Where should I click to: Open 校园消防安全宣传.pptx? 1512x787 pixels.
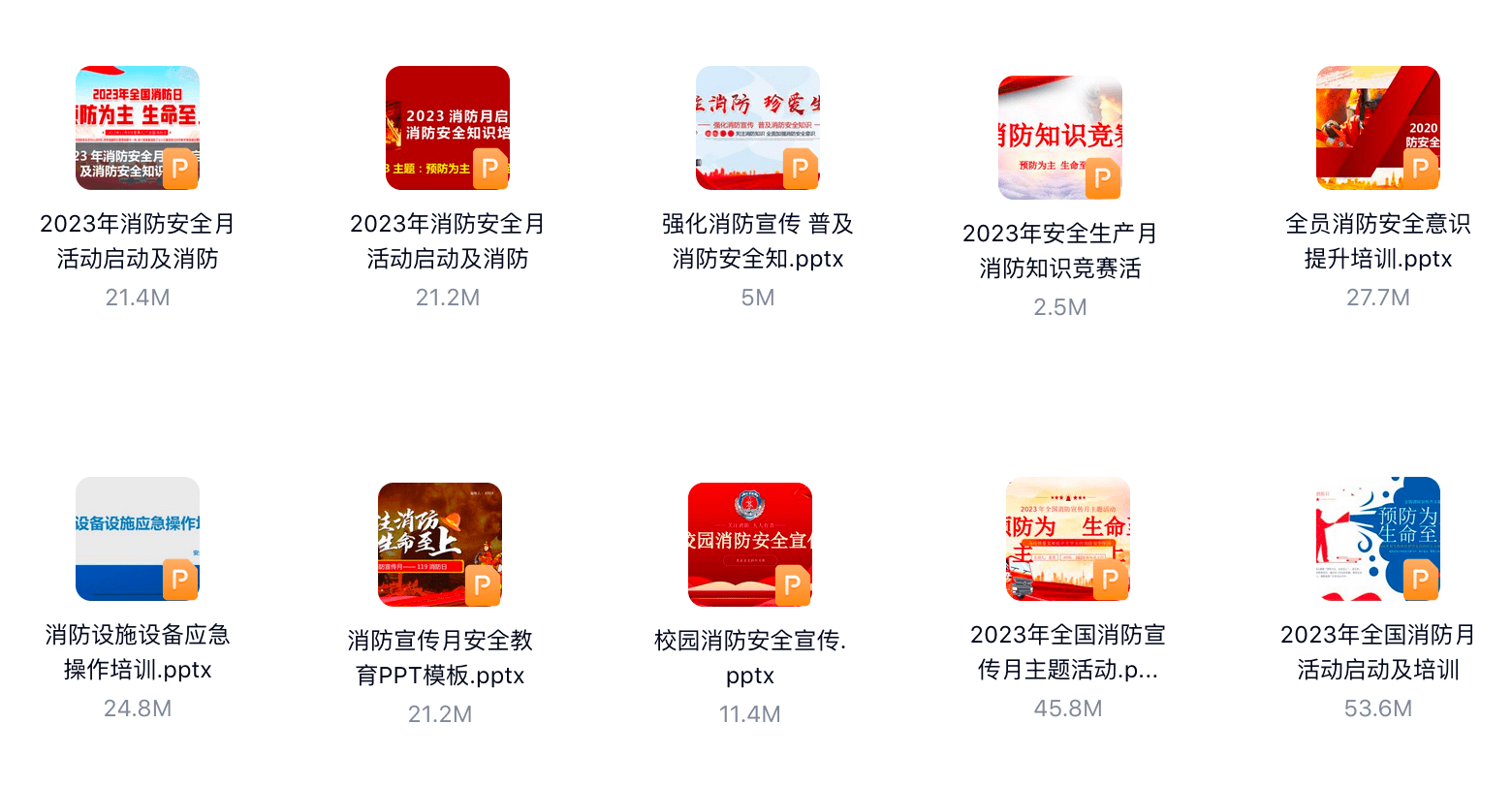pos(750,545)
